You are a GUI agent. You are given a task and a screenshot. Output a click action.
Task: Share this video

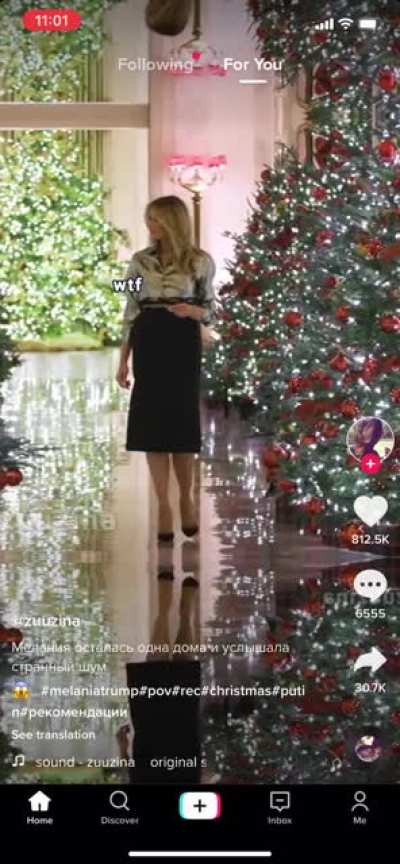click(370, 660)
